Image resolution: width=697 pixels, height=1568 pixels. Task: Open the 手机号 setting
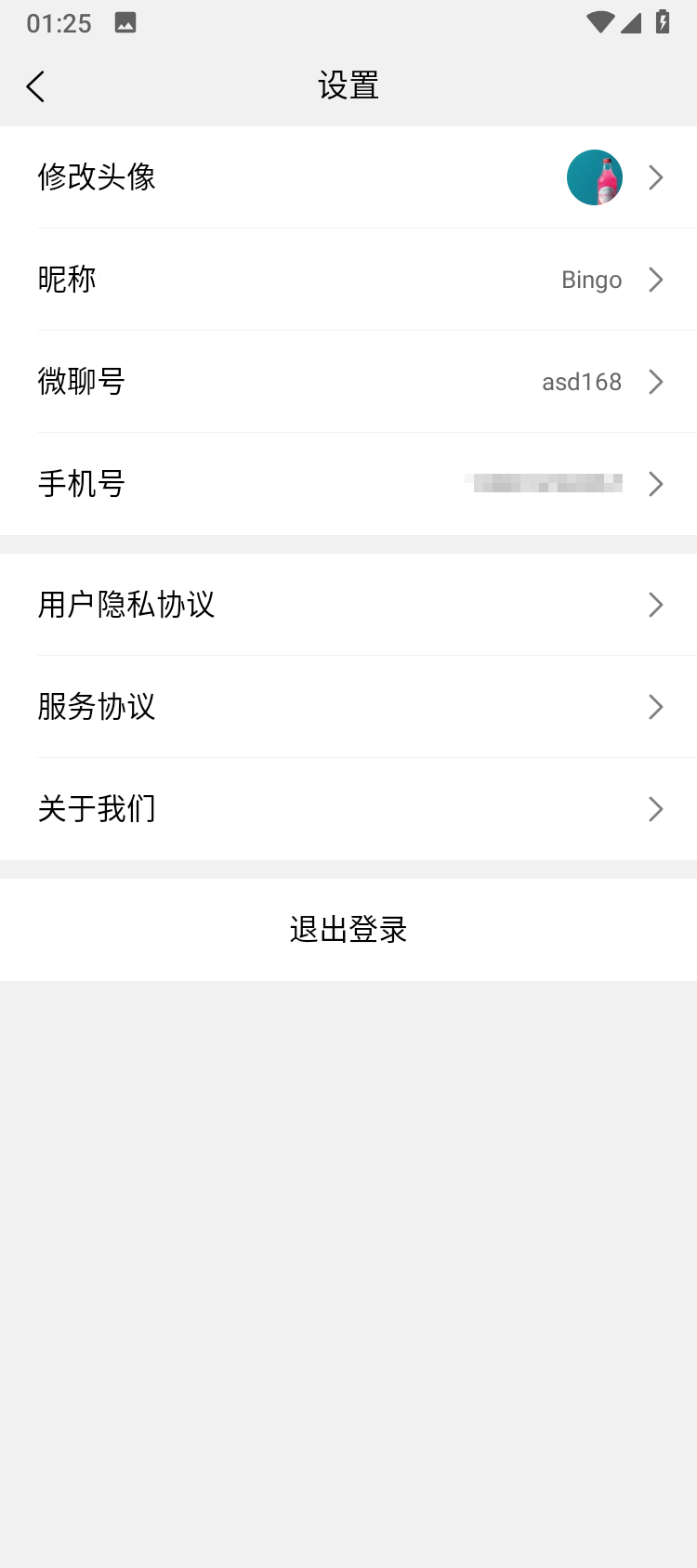coord(348,484)
